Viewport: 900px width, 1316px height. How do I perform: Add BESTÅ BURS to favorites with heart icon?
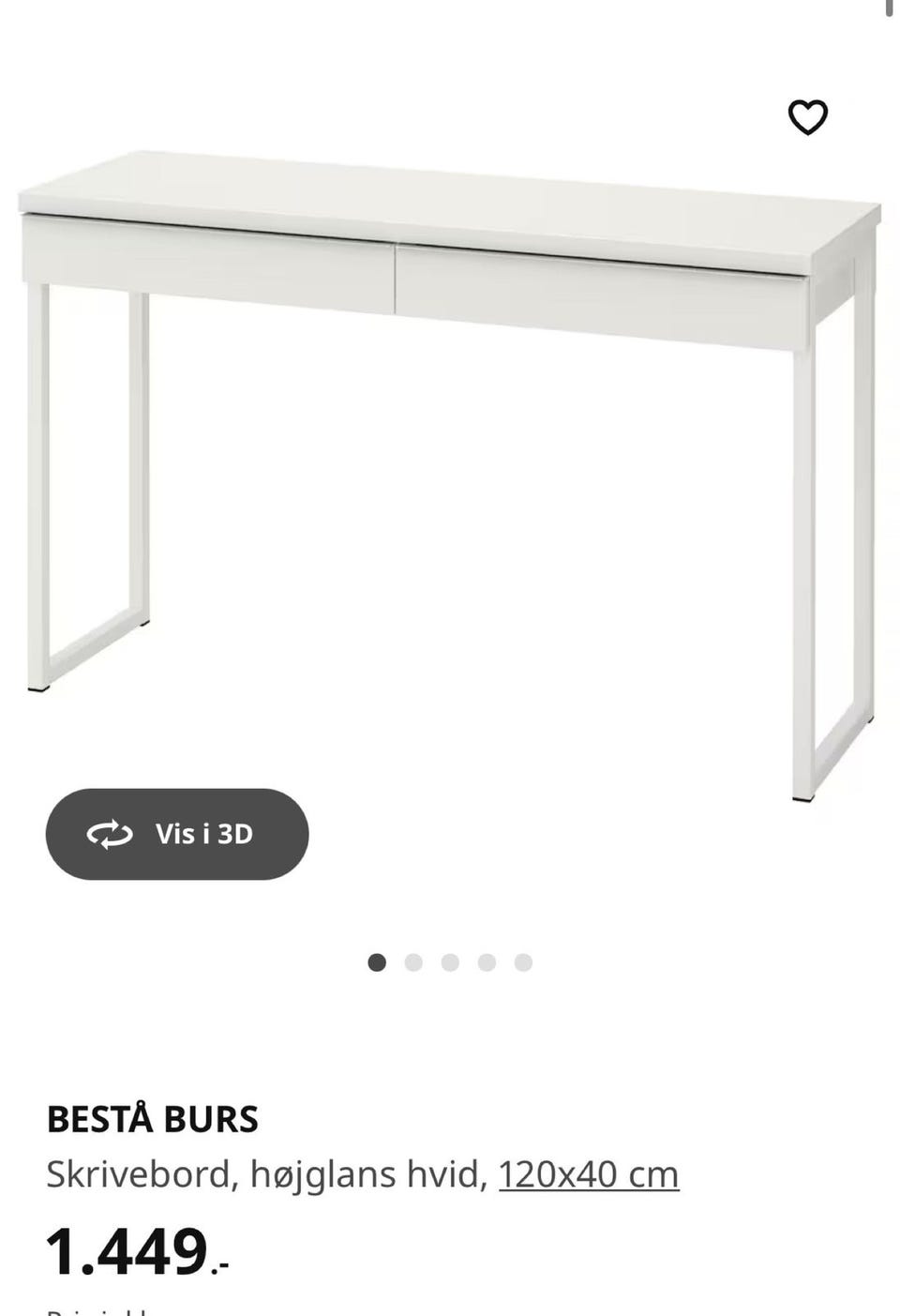click(807, 117)
